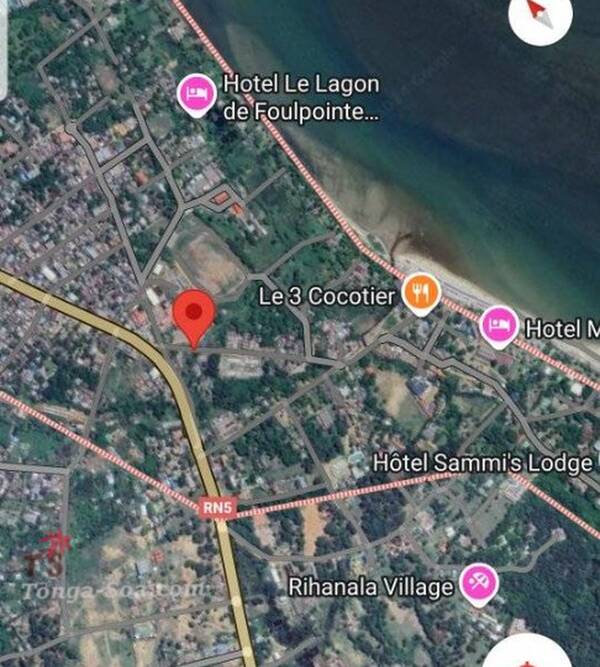
Task: Open Hôtel Sammi's Lodge place label
Action: point(482,463)
